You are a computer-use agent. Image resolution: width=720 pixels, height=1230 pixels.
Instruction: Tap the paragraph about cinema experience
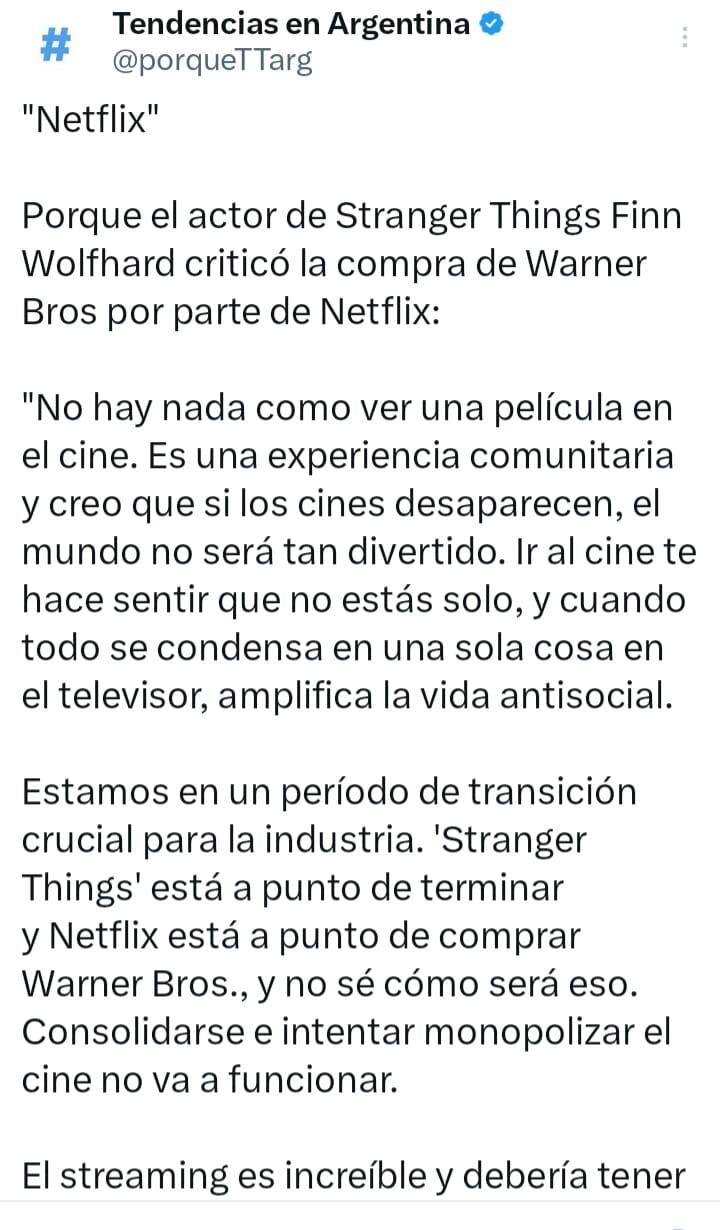coord(350,550)
